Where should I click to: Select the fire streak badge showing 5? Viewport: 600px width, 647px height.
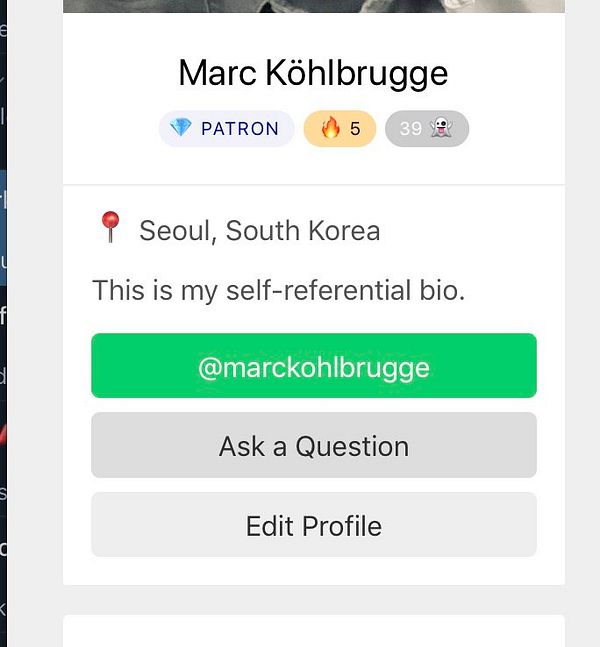click(339, 129)
